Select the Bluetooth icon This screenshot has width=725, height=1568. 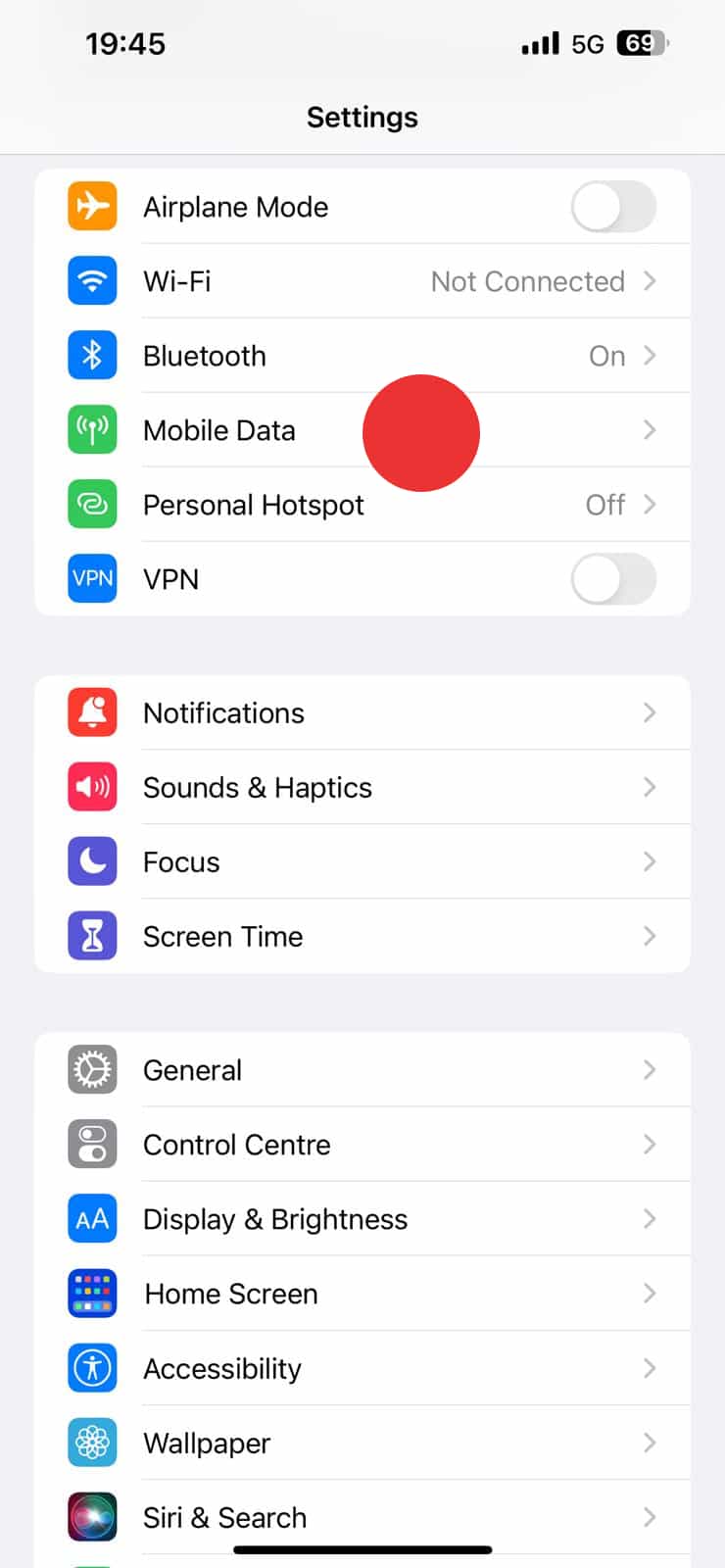[x=91, y=355]
